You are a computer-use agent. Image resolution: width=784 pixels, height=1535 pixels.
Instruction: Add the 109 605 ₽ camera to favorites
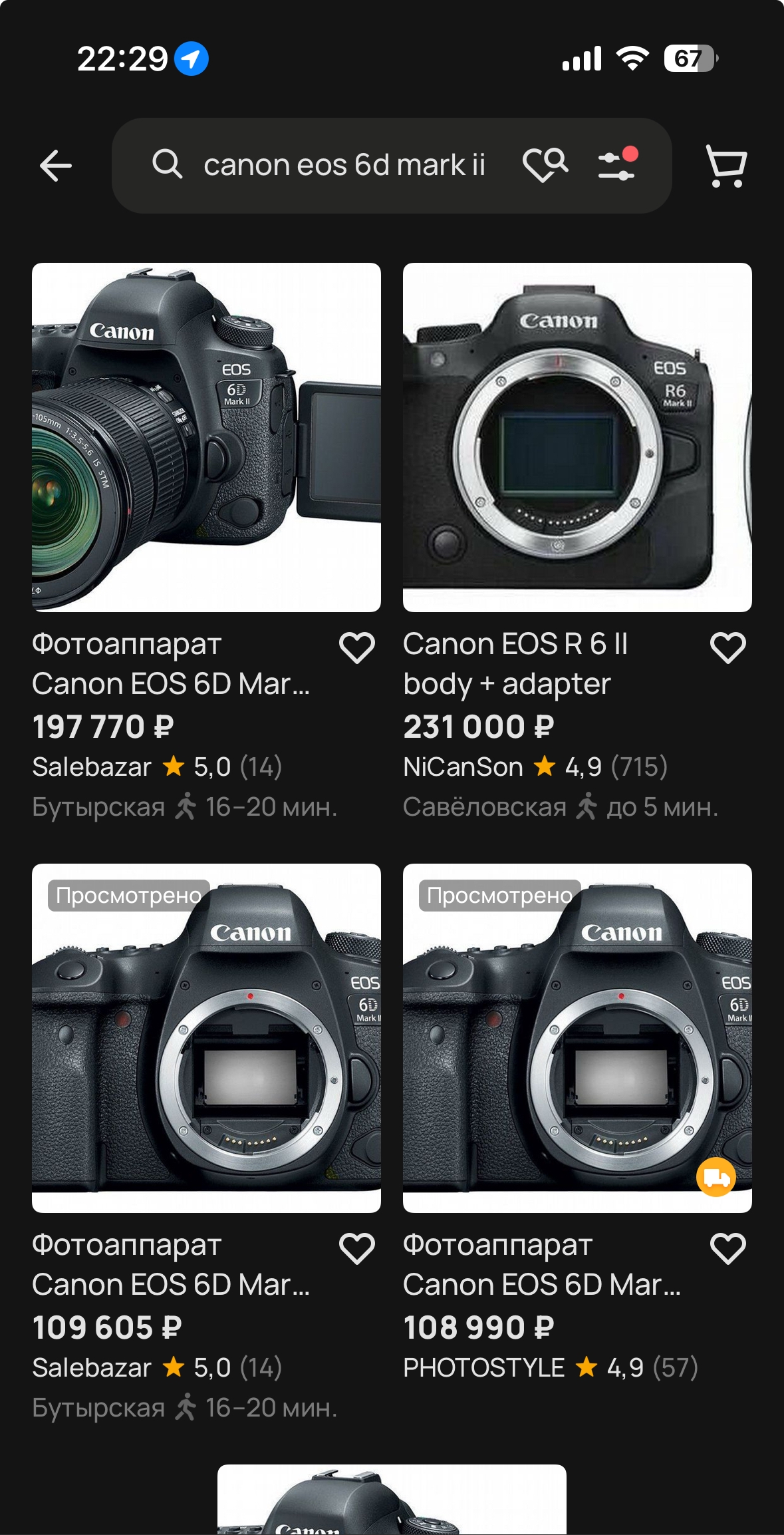tap(357, 1248)
